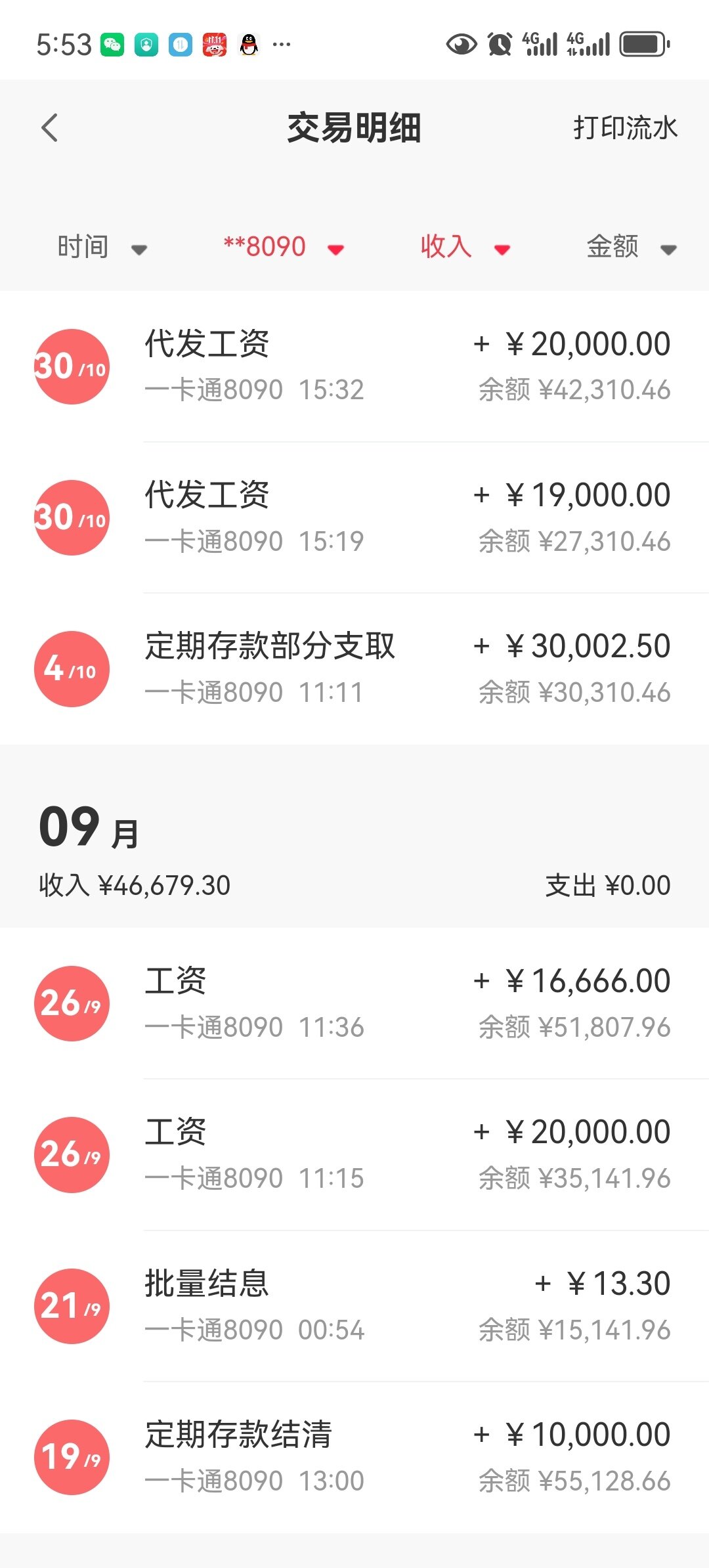Screen dimensions: 709x1568
Task: Go back from 交易明细 page
Action: [x=50, y=127]
